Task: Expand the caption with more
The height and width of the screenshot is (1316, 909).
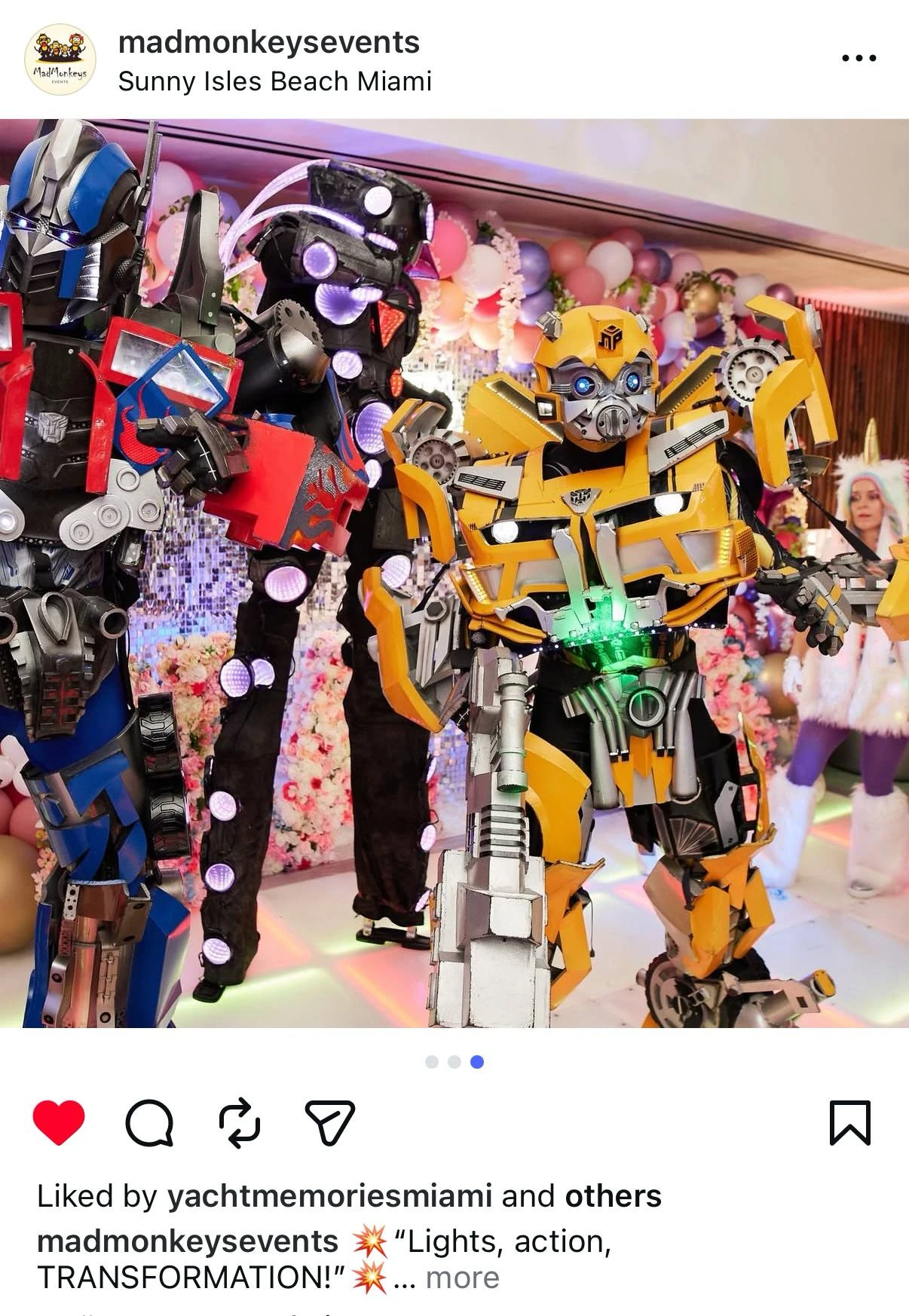Action: tap(462, 1278)
